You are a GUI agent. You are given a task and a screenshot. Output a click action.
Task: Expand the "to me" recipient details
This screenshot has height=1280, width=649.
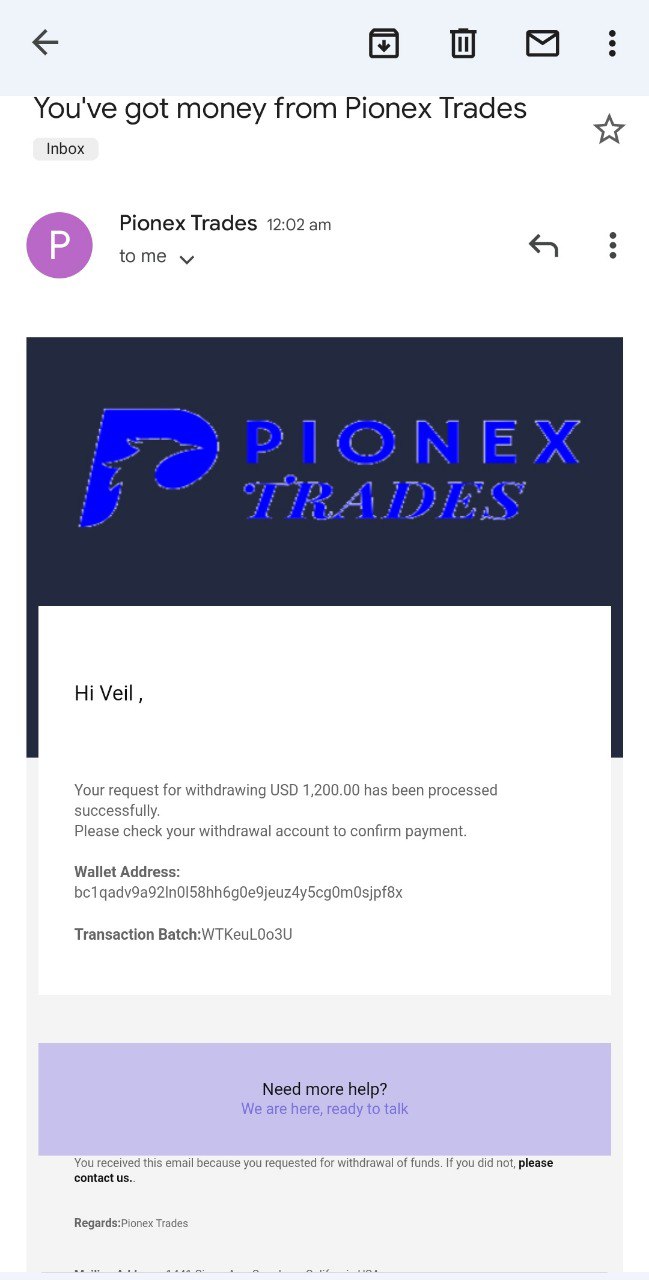tap(186, 259)
